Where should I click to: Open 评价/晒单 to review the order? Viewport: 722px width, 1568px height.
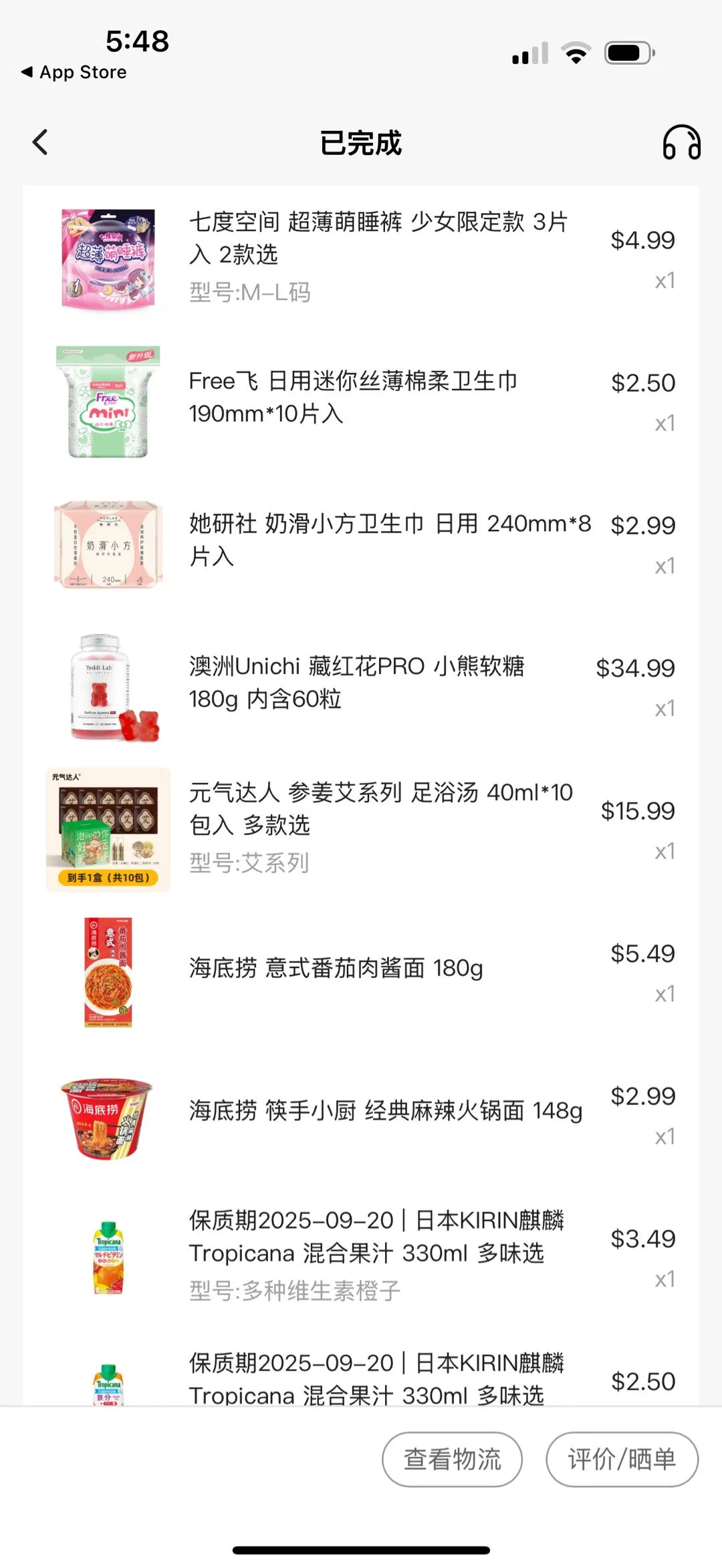(622, 1459)
